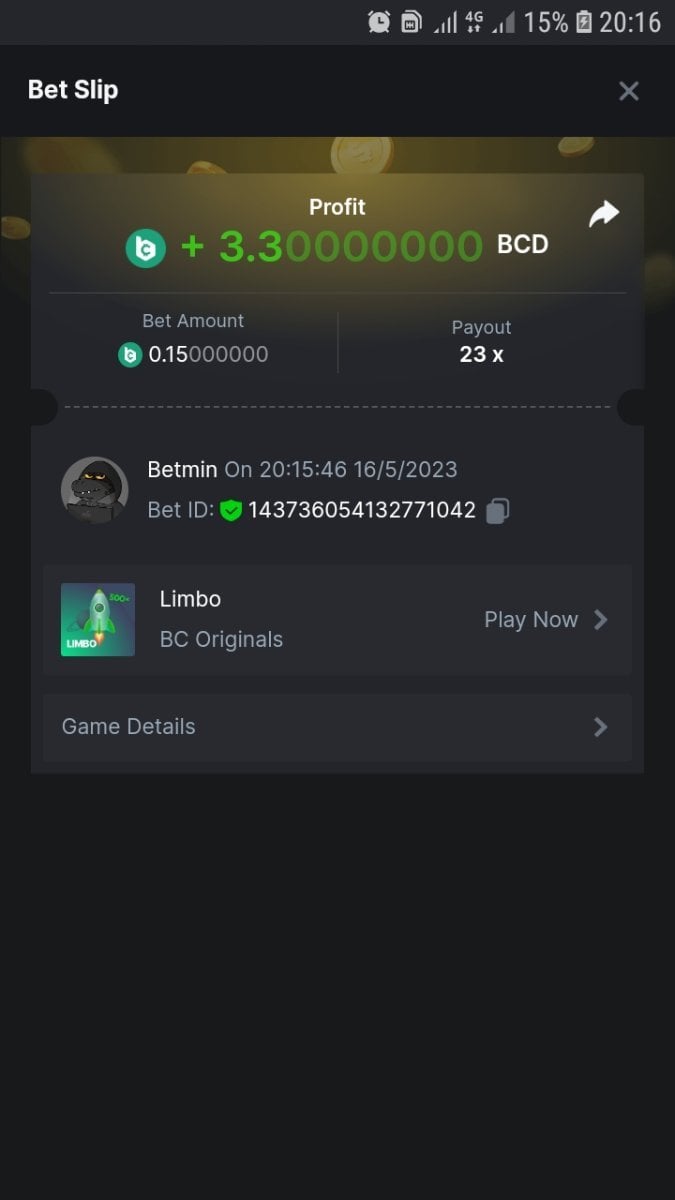Copy the Bet ID number
The width and height of the screenshot is (675, 1200).
[497, 511]
